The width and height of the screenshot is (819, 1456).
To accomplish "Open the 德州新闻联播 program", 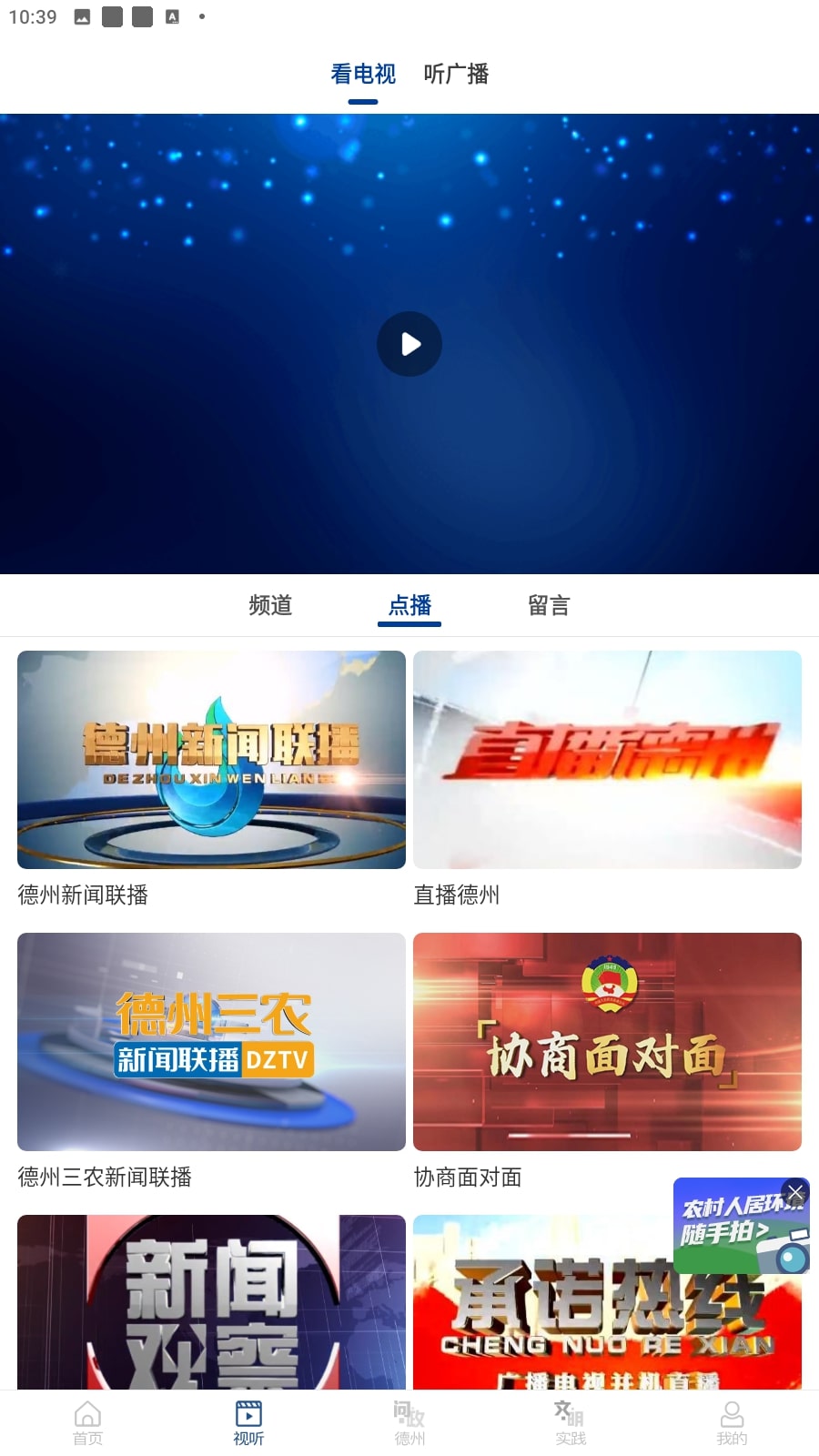I will coord(211,760).
